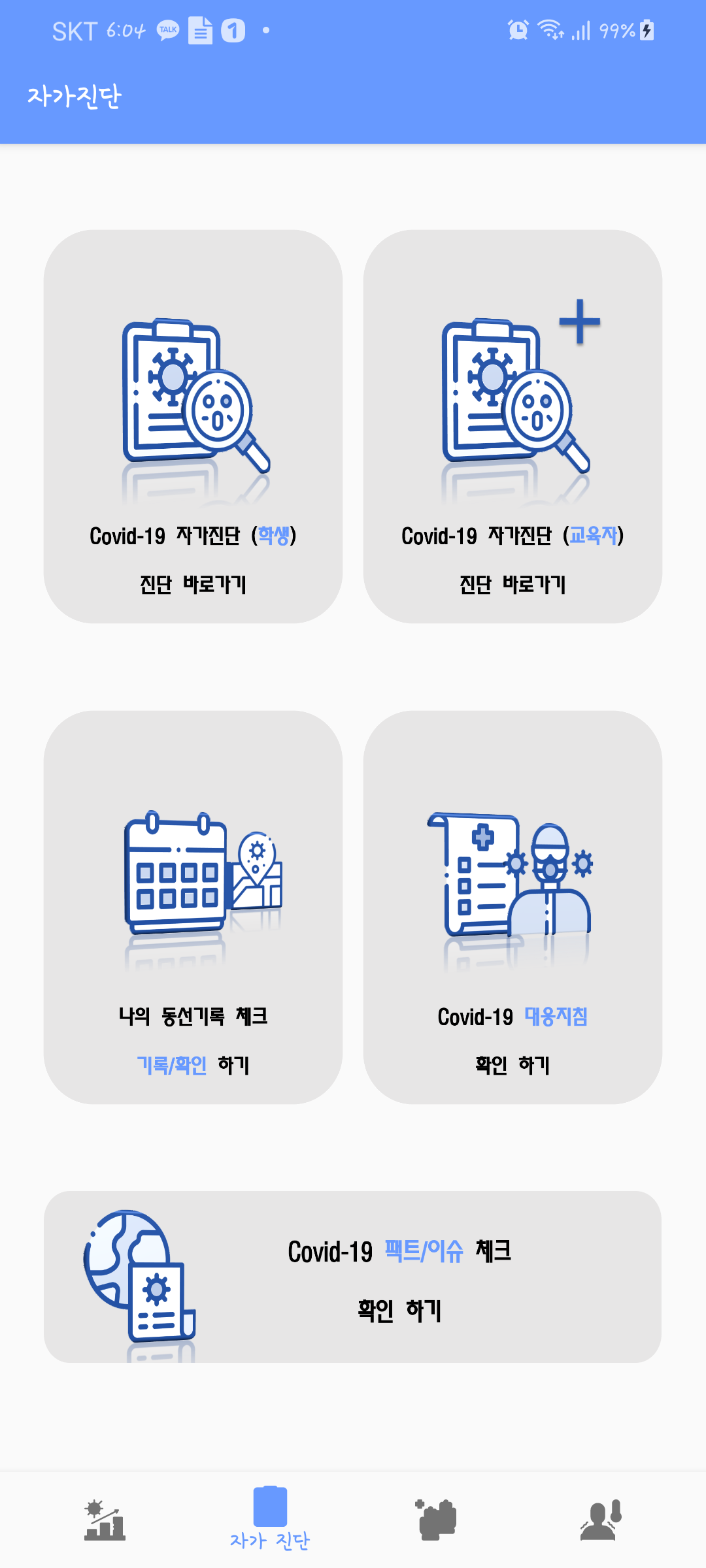Viewport: 706px width, 1568px height.
Task: Open the Covid-19 팩트/이슈 체크 card
Action: pyautogui.click(x=352, y=1277)
